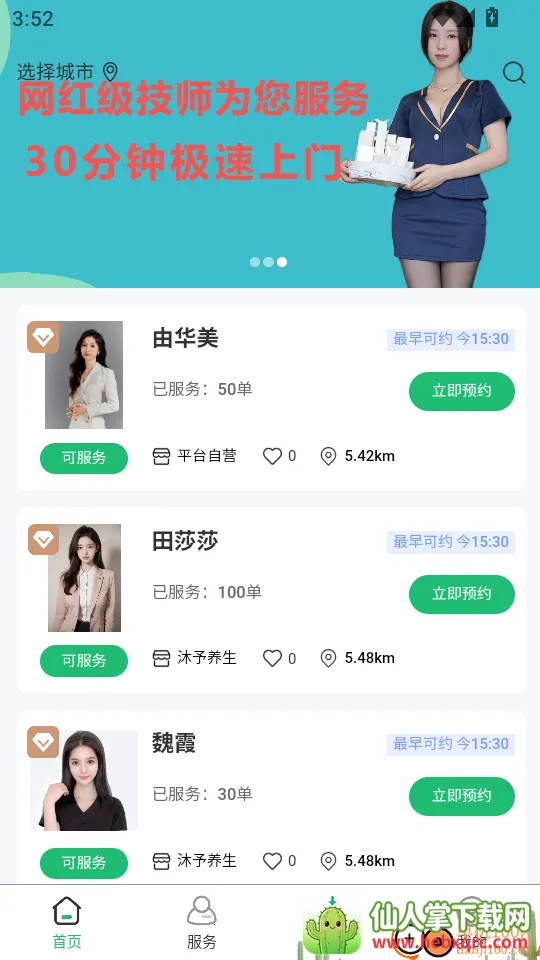Open the search magnifier icon
Image resolution: width=540 pixels, height=960 pixels.
pyautogui.click(x=514, y=73)
